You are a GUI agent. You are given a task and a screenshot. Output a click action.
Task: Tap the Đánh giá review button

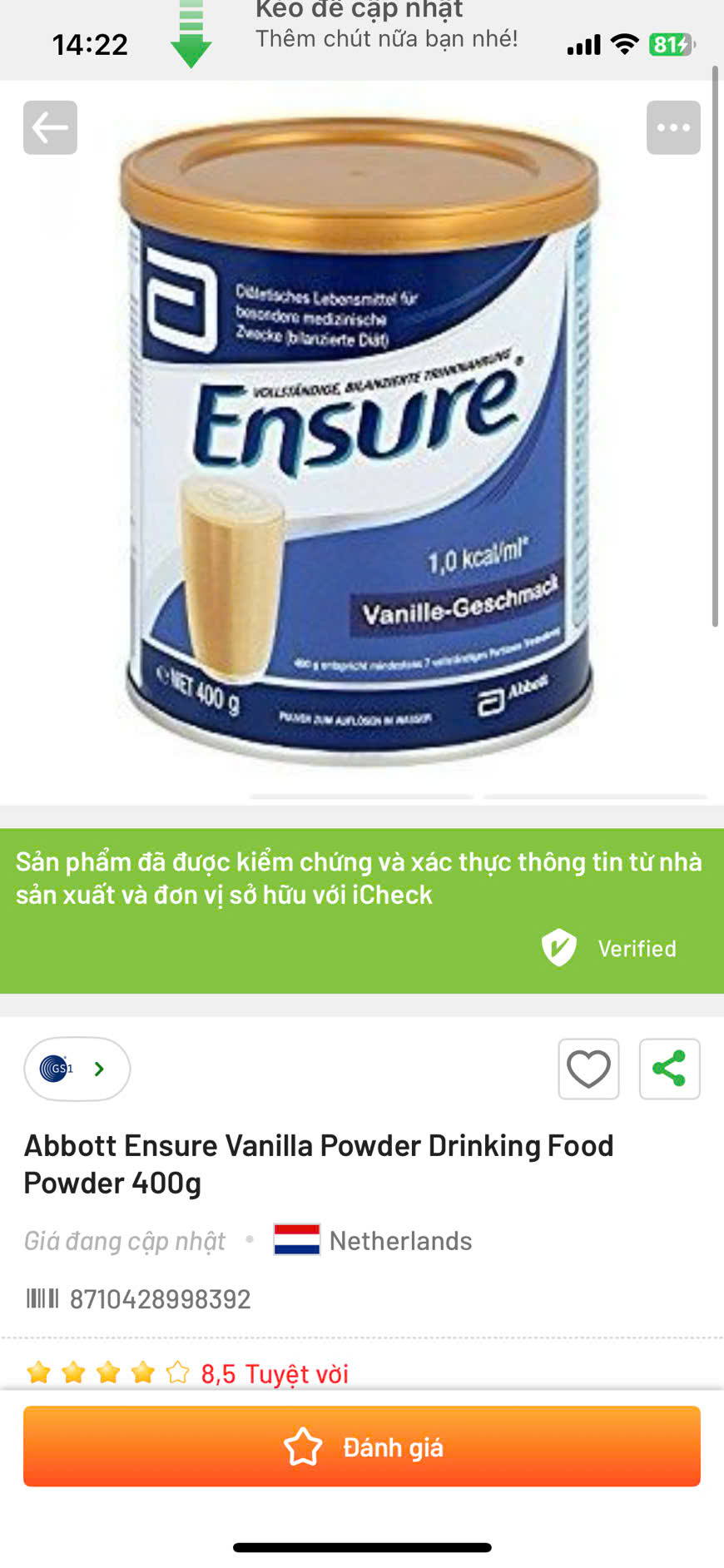362,1446
